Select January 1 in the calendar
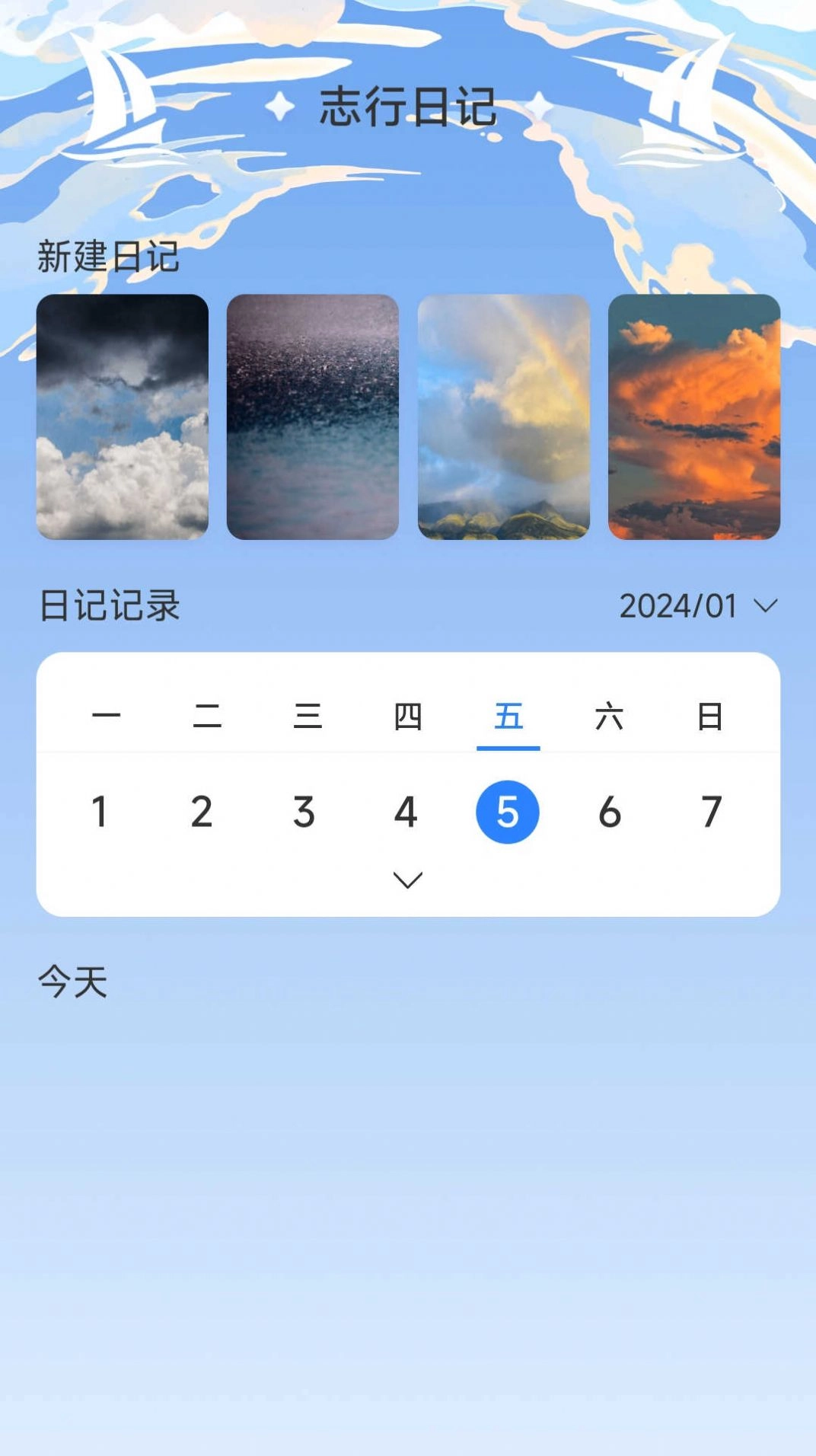816x1456 pixels. pyautogui.click(x=100, y=811)
